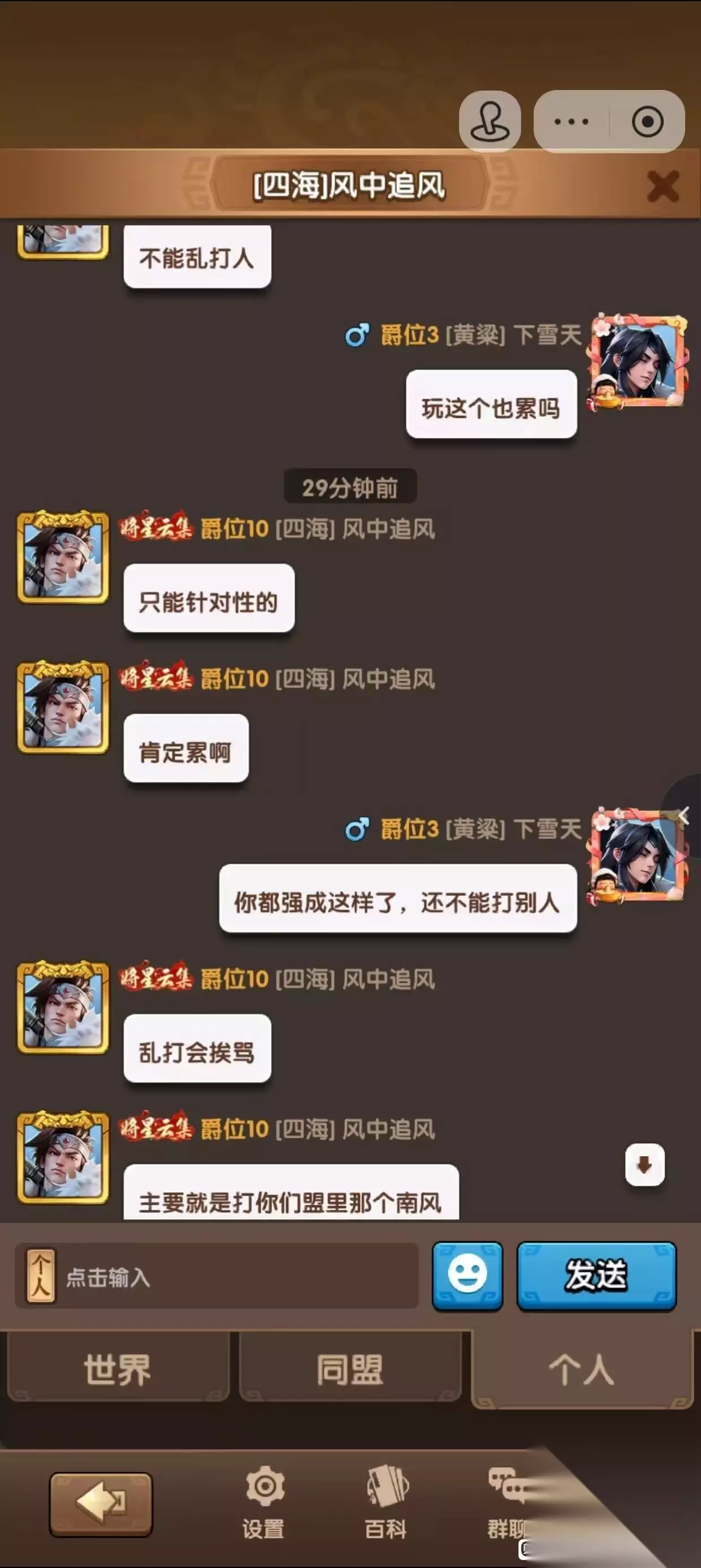Open the emoji picker
The height and width of the screenshot is (1568, 701).
click(x=468, y=1276)
